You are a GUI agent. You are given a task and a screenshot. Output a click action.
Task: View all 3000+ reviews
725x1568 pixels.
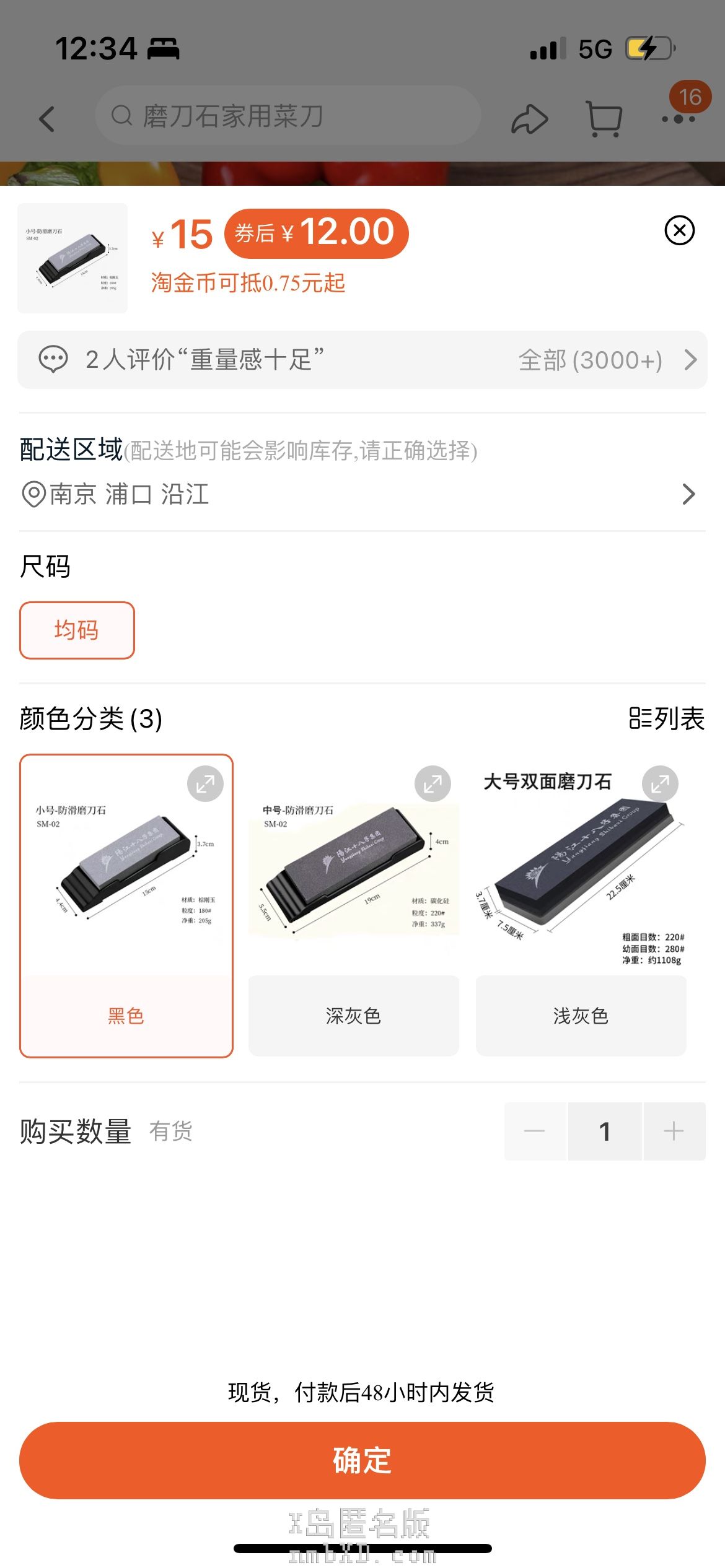(x=607, y=360)
